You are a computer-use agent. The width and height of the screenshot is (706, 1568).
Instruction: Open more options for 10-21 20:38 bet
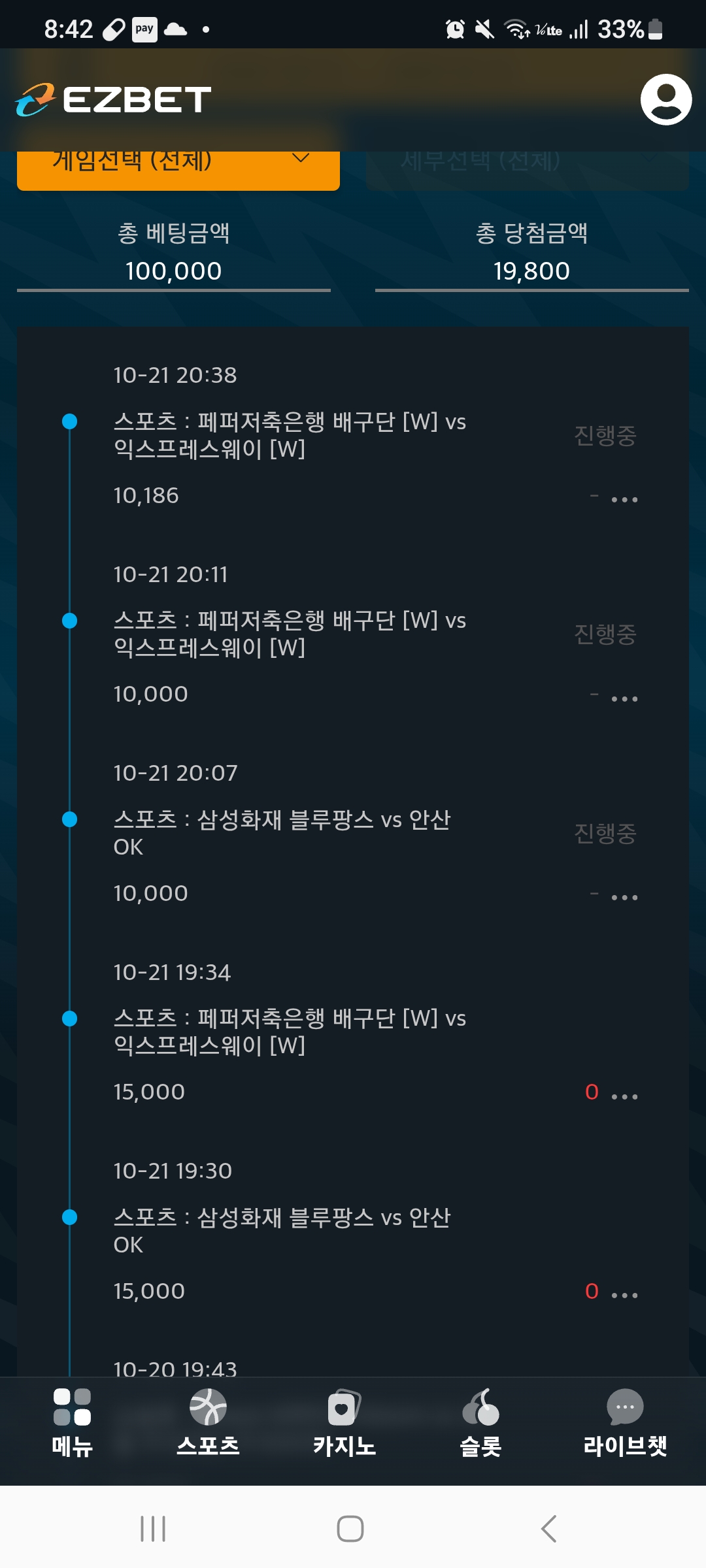pyautogui.click(x=624, y=500)
